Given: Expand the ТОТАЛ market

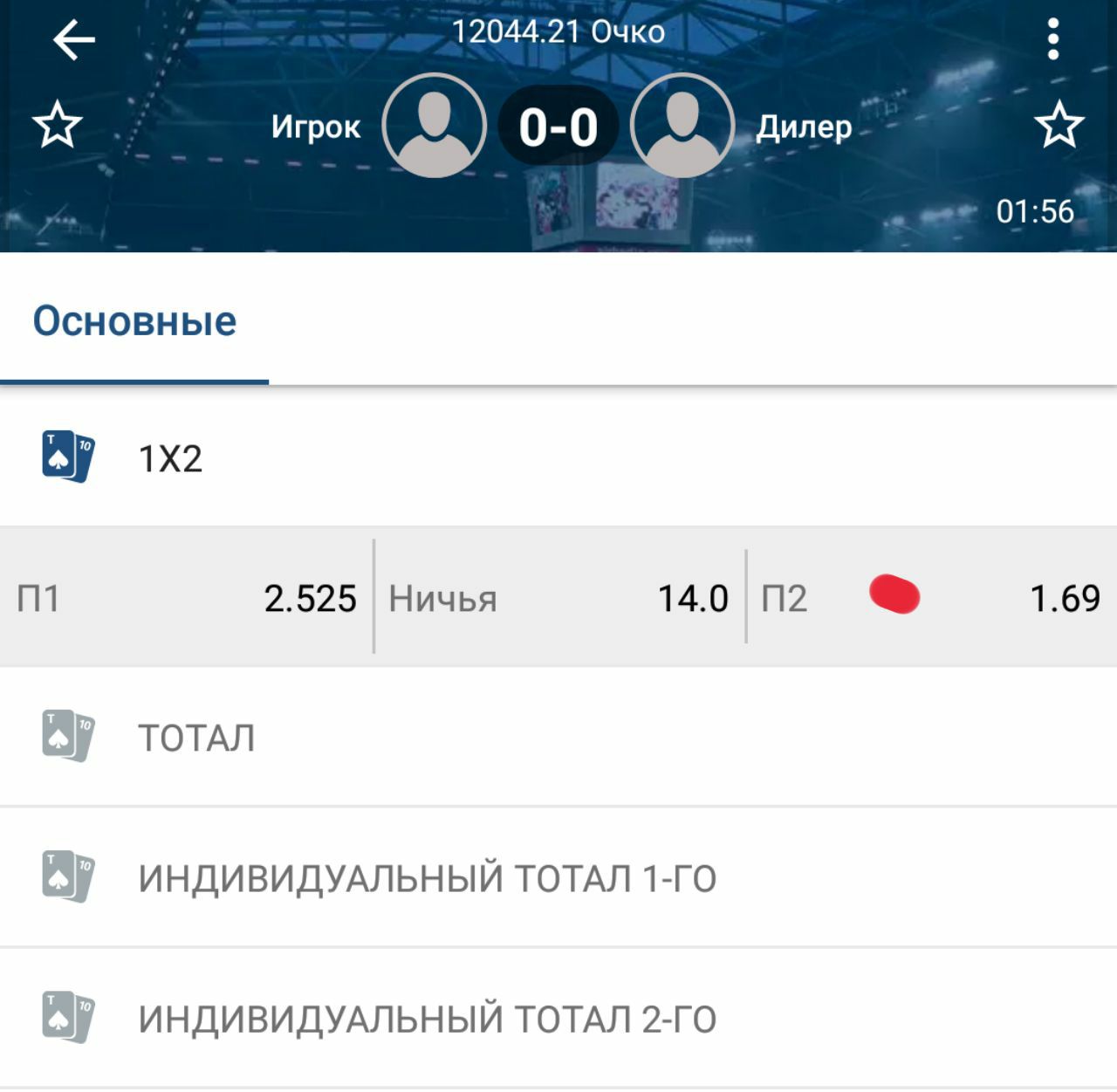Looking at the screenshot, I should 558,738.
